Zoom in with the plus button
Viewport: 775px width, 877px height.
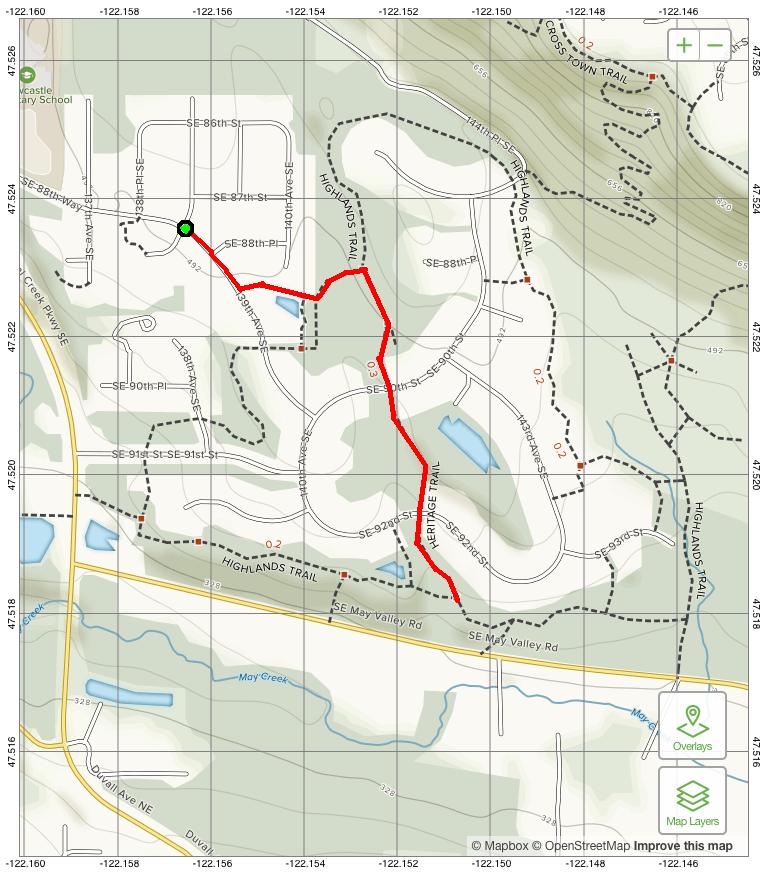pyautogui.click(x=684, y=45)
